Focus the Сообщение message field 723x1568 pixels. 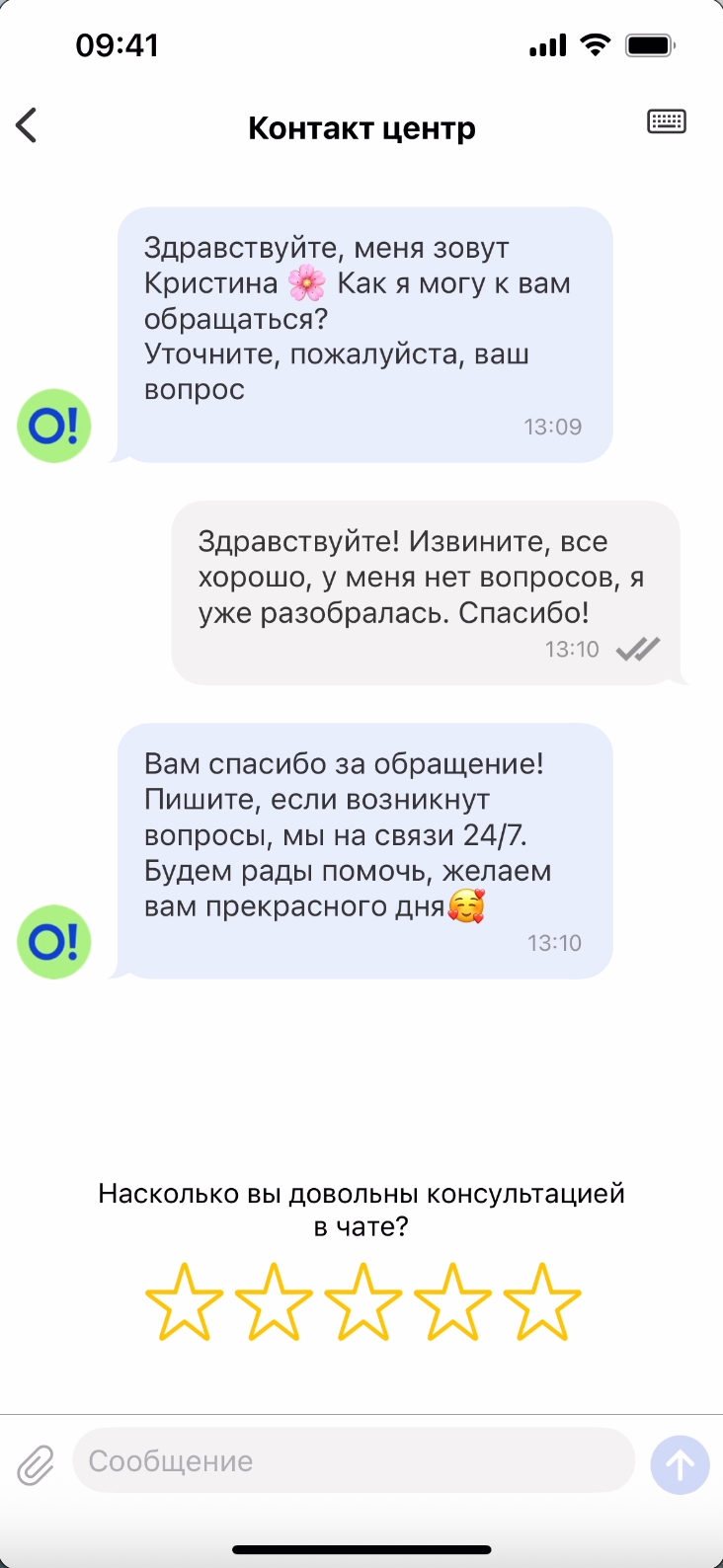pos(353,1460)
